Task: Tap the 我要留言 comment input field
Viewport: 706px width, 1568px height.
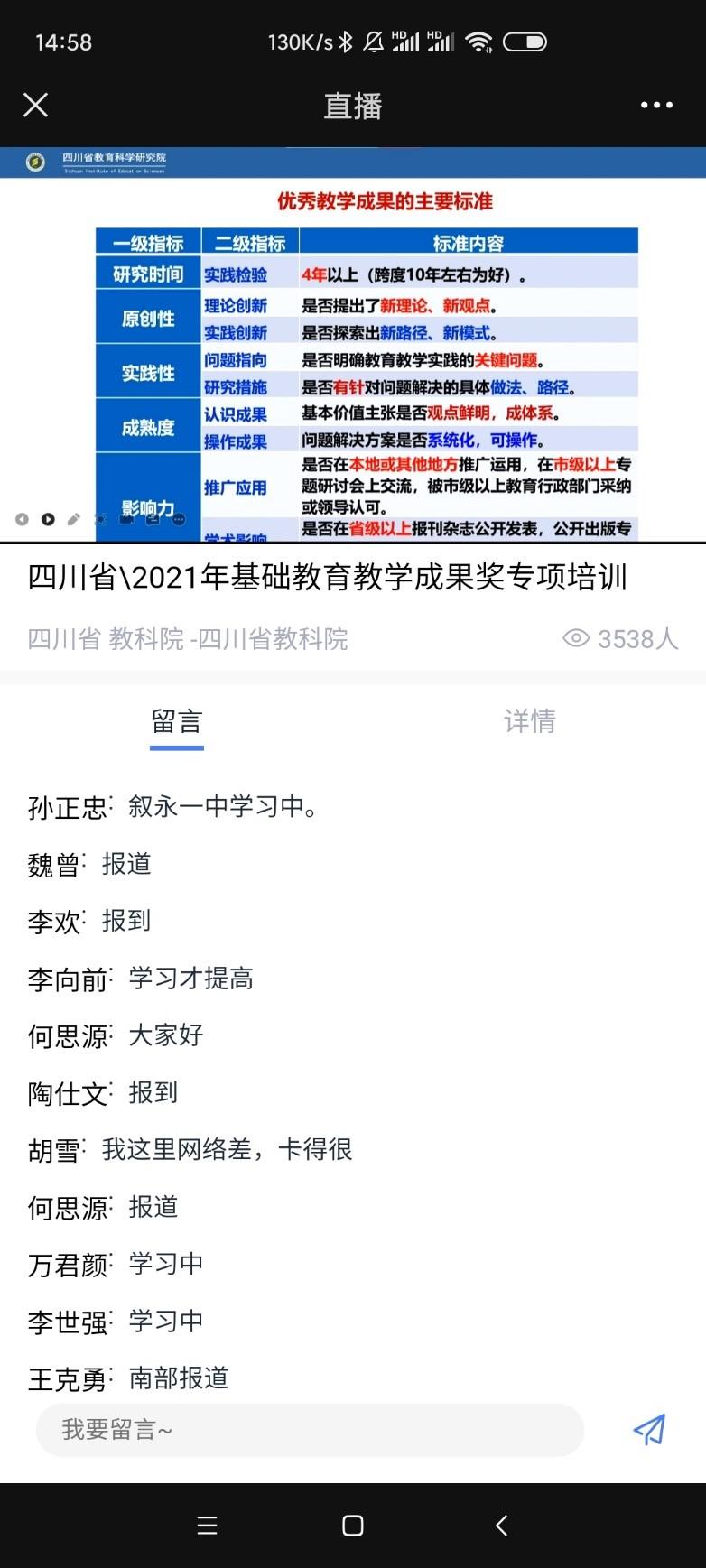Action: [310, 1430]
